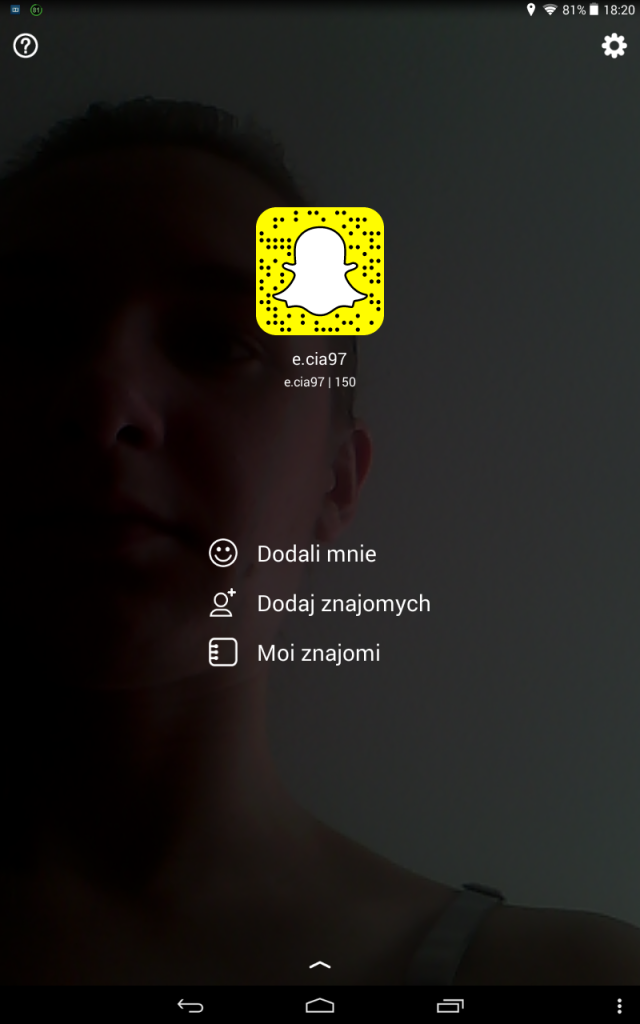The width and height of the screenshot is (640, 1024).
Task: Open the recent apps view
Action: (450, 1004)
